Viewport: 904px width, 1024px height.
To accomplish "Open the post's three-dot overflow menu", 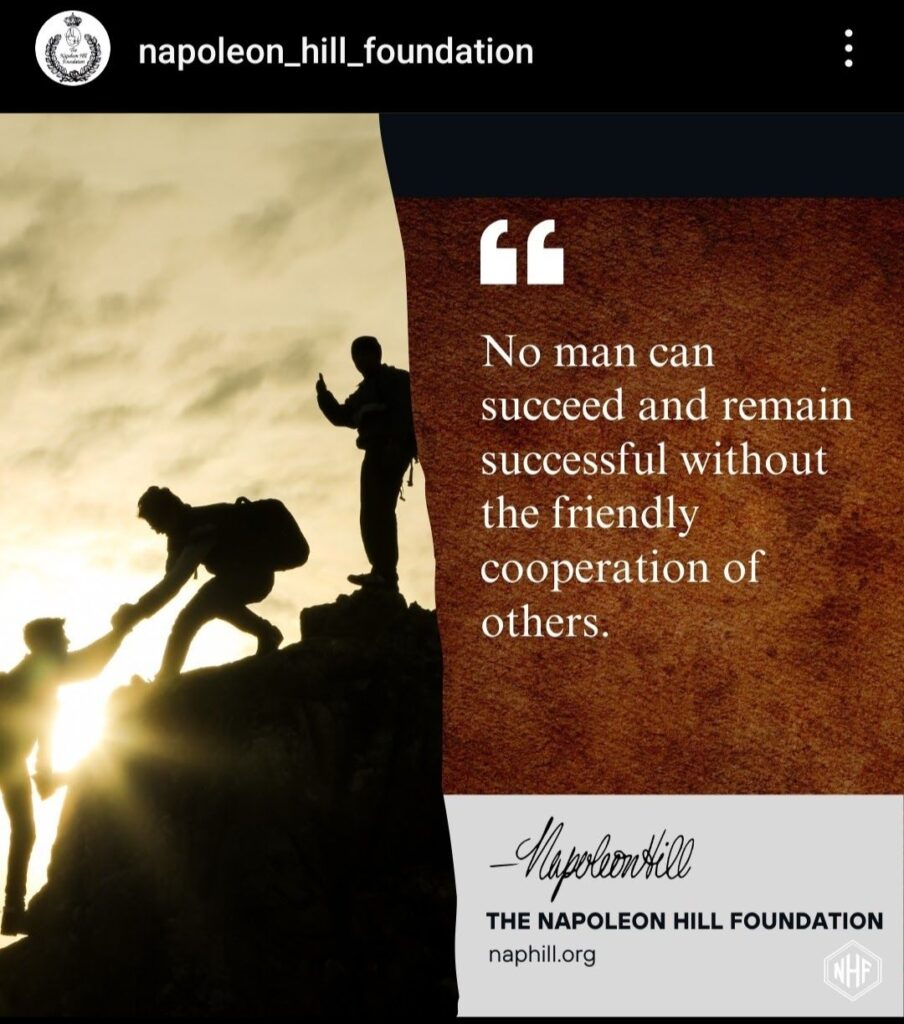I will coord(848,48).
